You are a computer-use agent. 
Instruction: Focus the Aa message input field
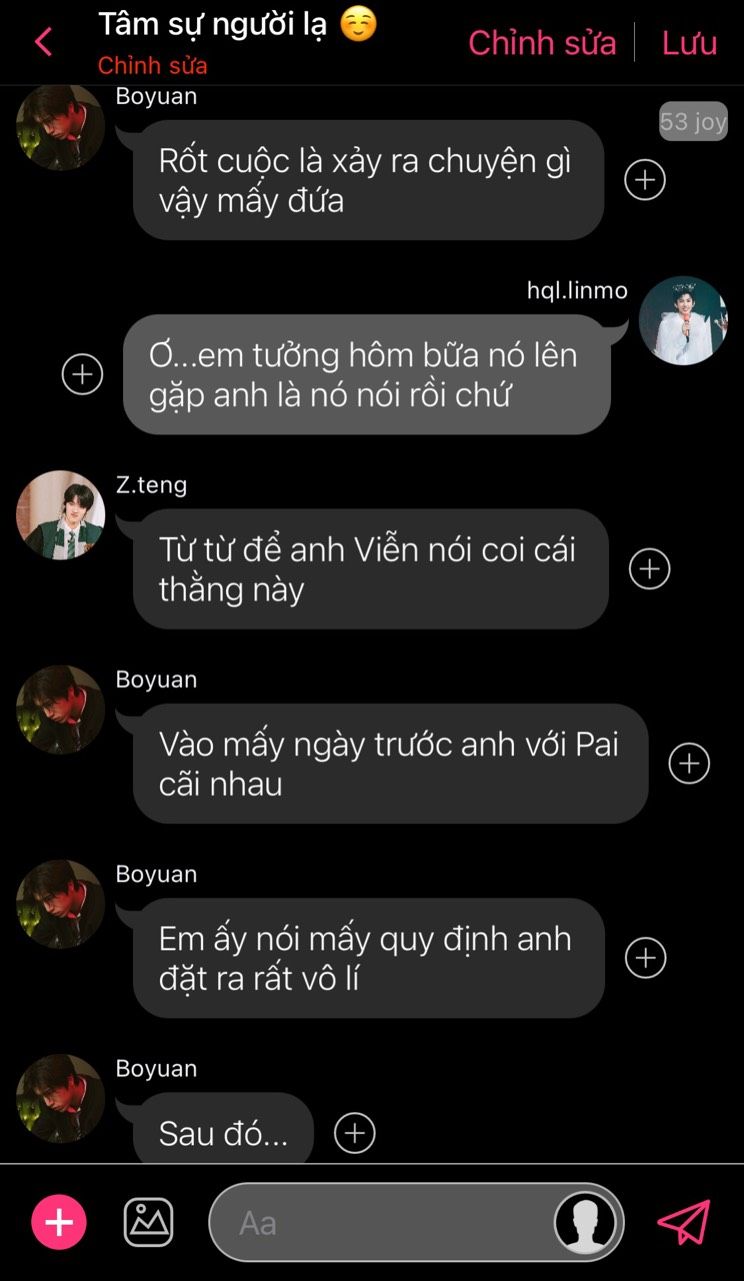(x=380, y=1222)
